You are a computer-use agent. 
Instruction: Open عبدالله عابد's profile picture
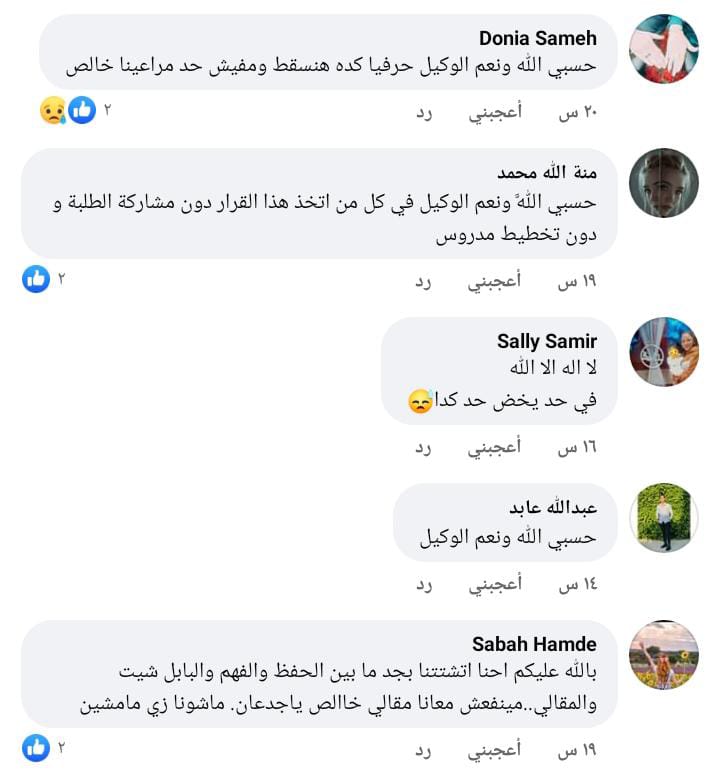coord(664,517)
